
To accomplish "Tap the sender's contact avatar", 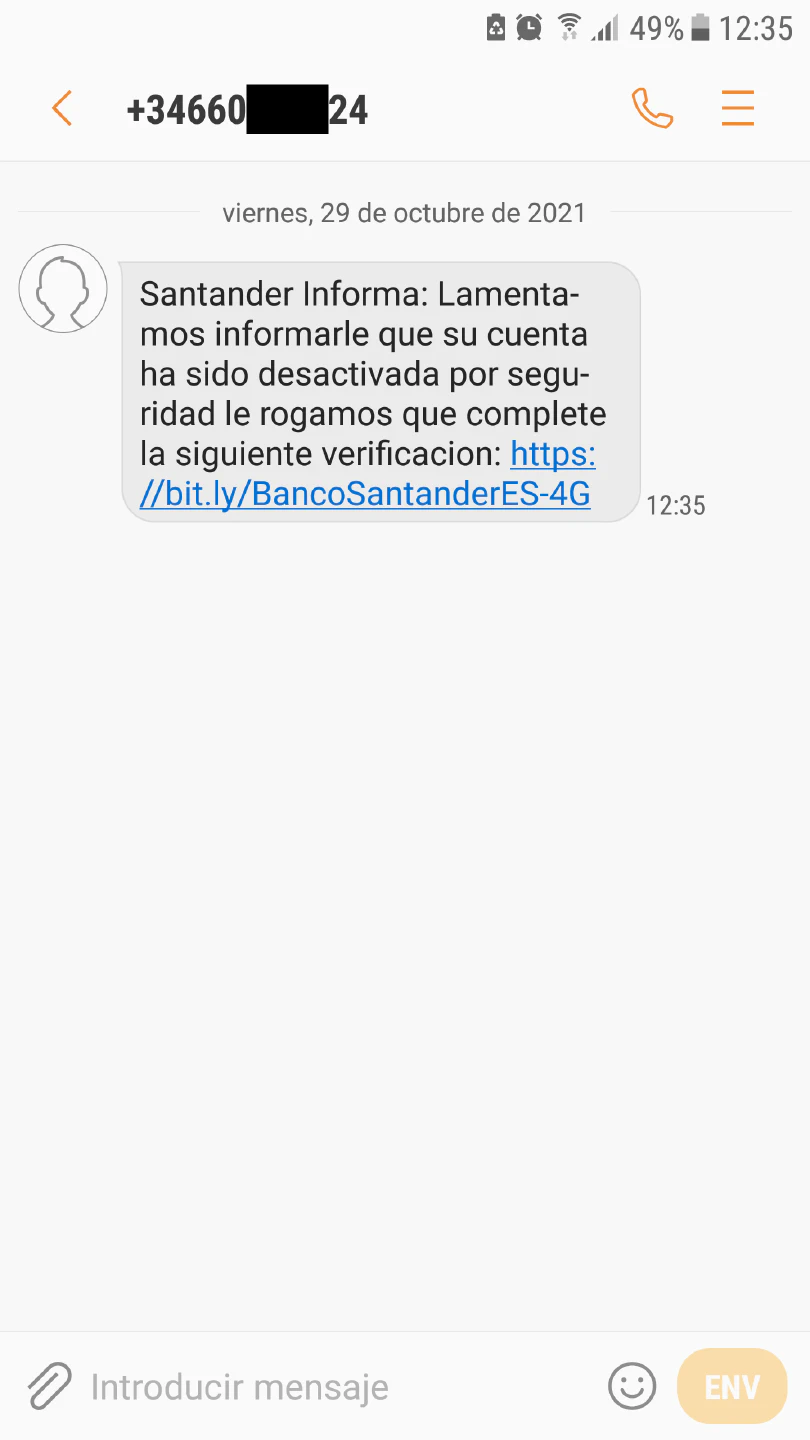I will pyautogui.click(x=63, y=288).
